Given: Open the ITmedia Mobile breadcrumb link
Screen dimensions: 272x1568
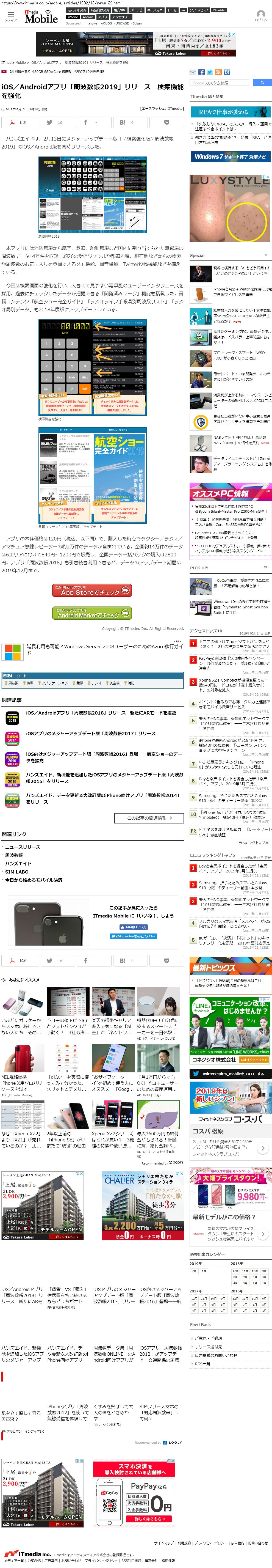Looking at the screenshot, I should [x=13, y=62].
